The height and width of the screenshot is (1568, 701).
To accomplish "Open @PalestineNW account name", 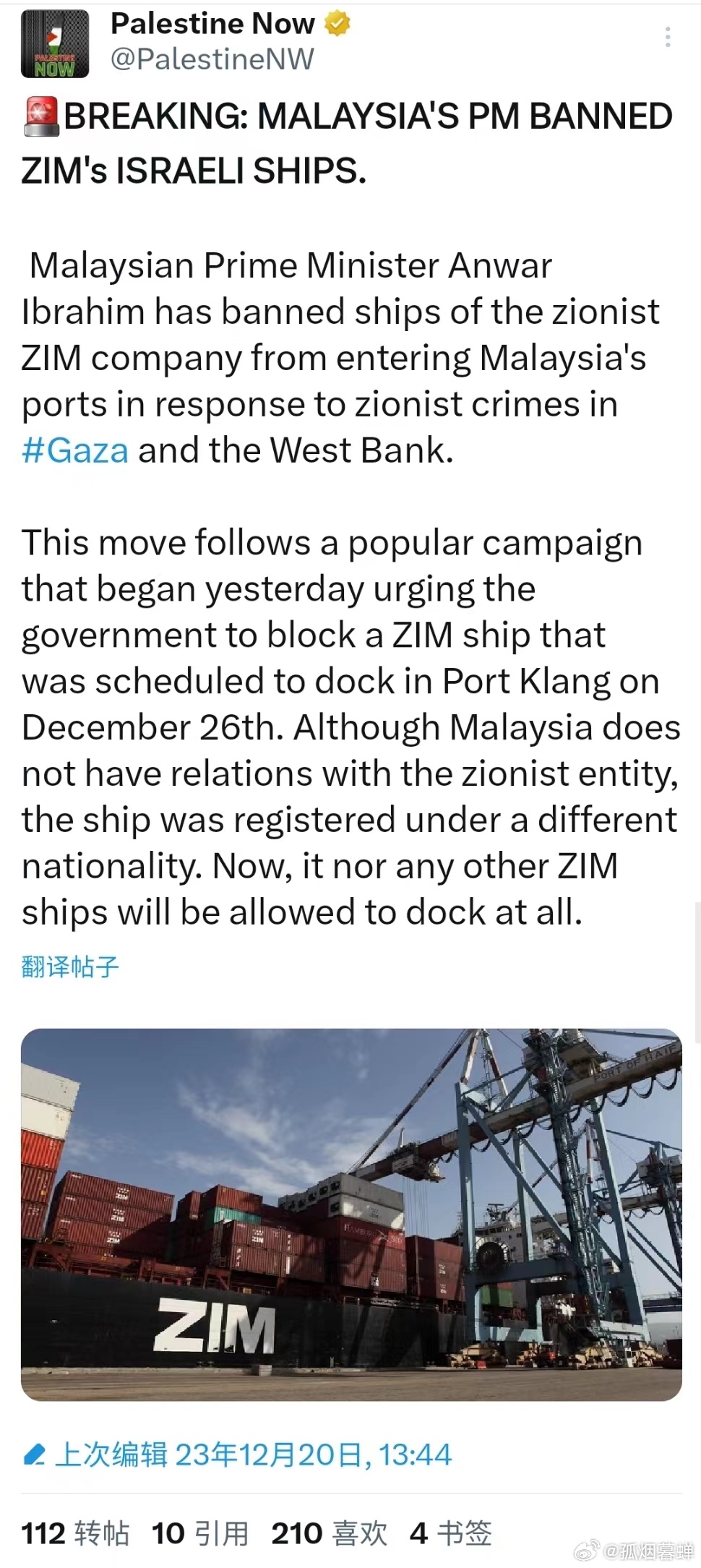I will pos(212,59).
